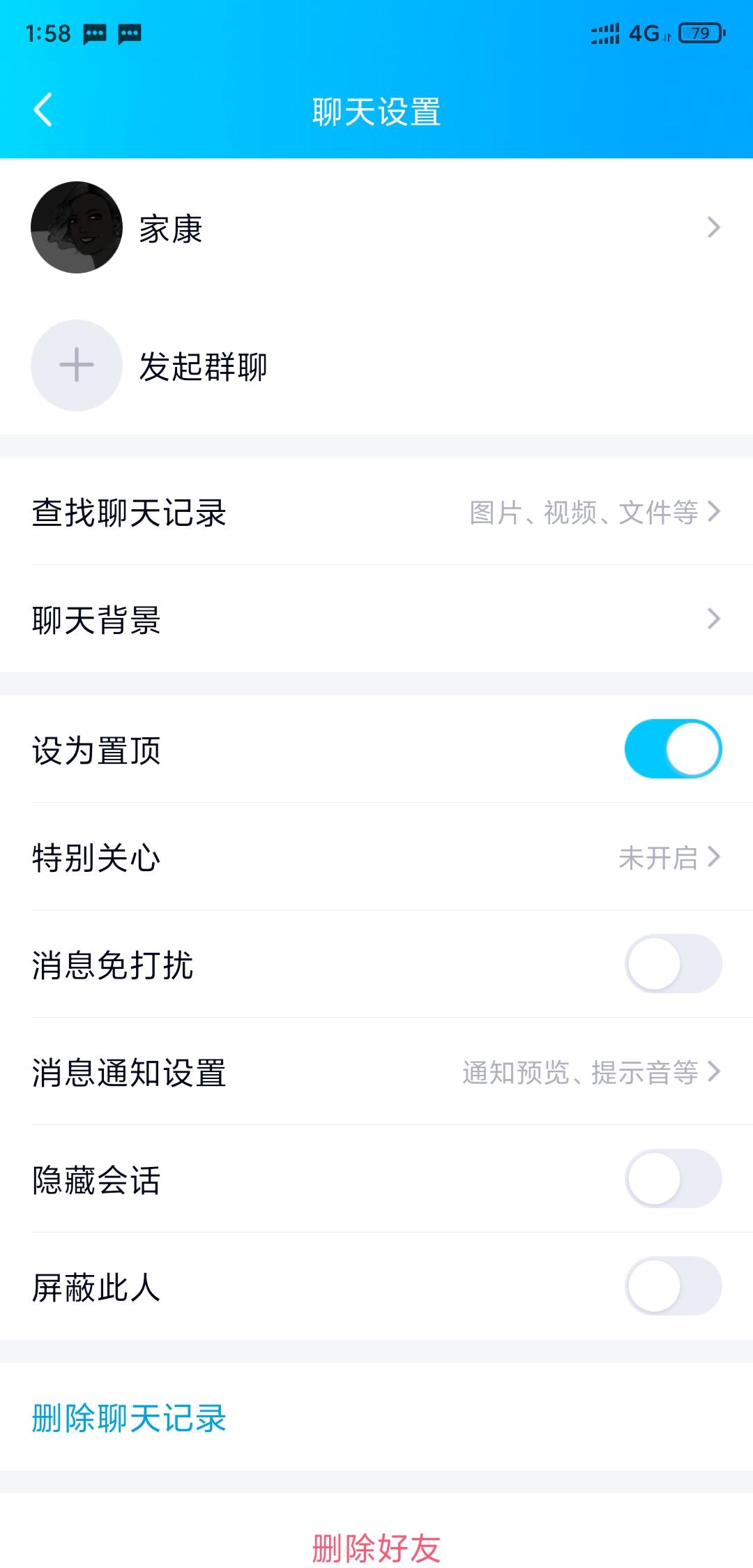This screenshot has width=753, height=1568.
Task: Tap the plus icon to start group chat
Action: 77,365
